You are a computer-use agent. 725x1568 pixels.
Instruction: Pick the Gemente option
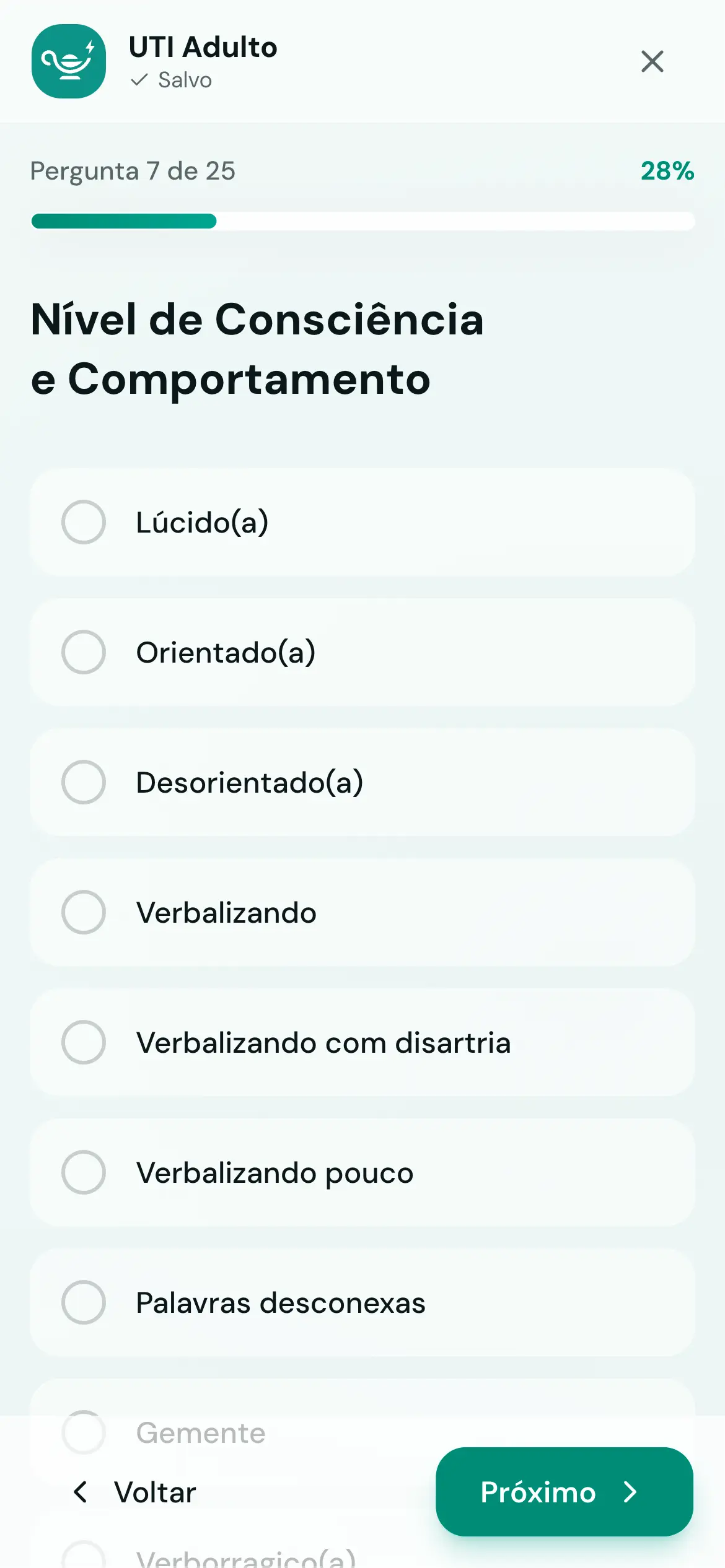point(248,1433)
